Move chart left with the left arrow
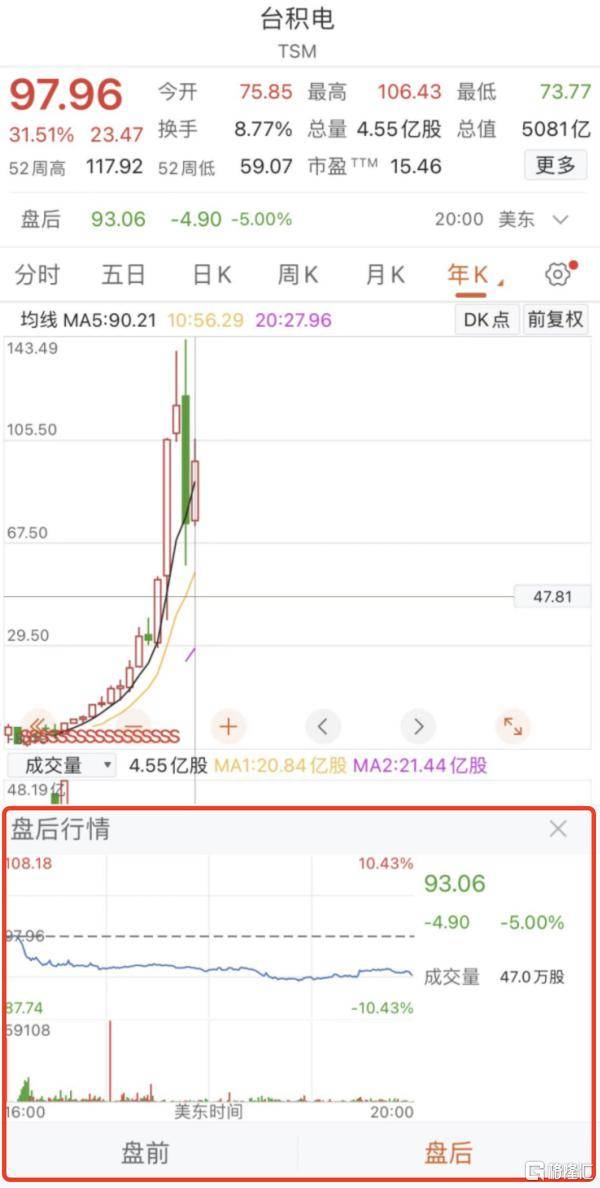This screenshot has width=600, height=1188. [322, 726]
